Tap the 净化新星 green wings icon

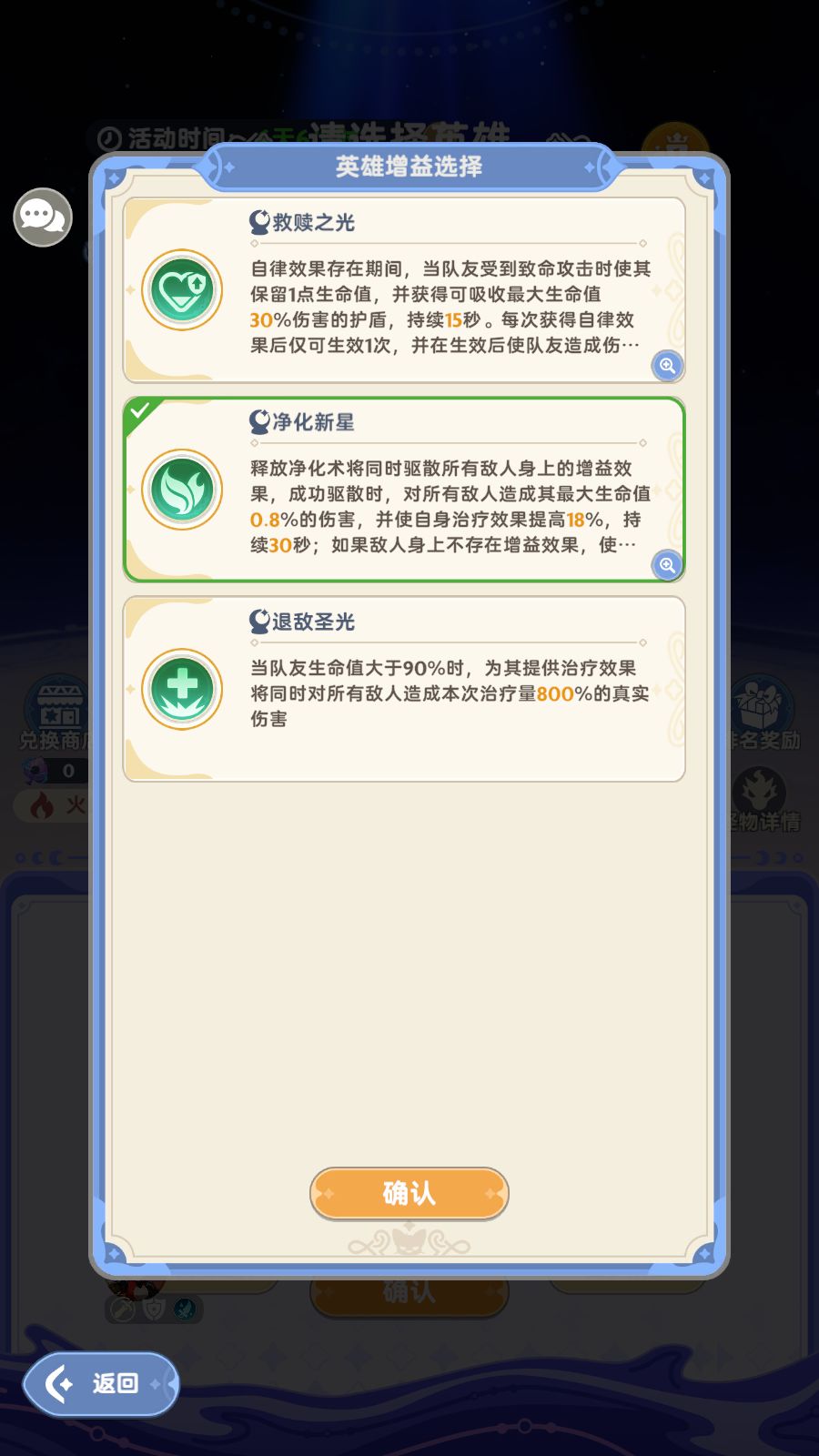(181, 490)
